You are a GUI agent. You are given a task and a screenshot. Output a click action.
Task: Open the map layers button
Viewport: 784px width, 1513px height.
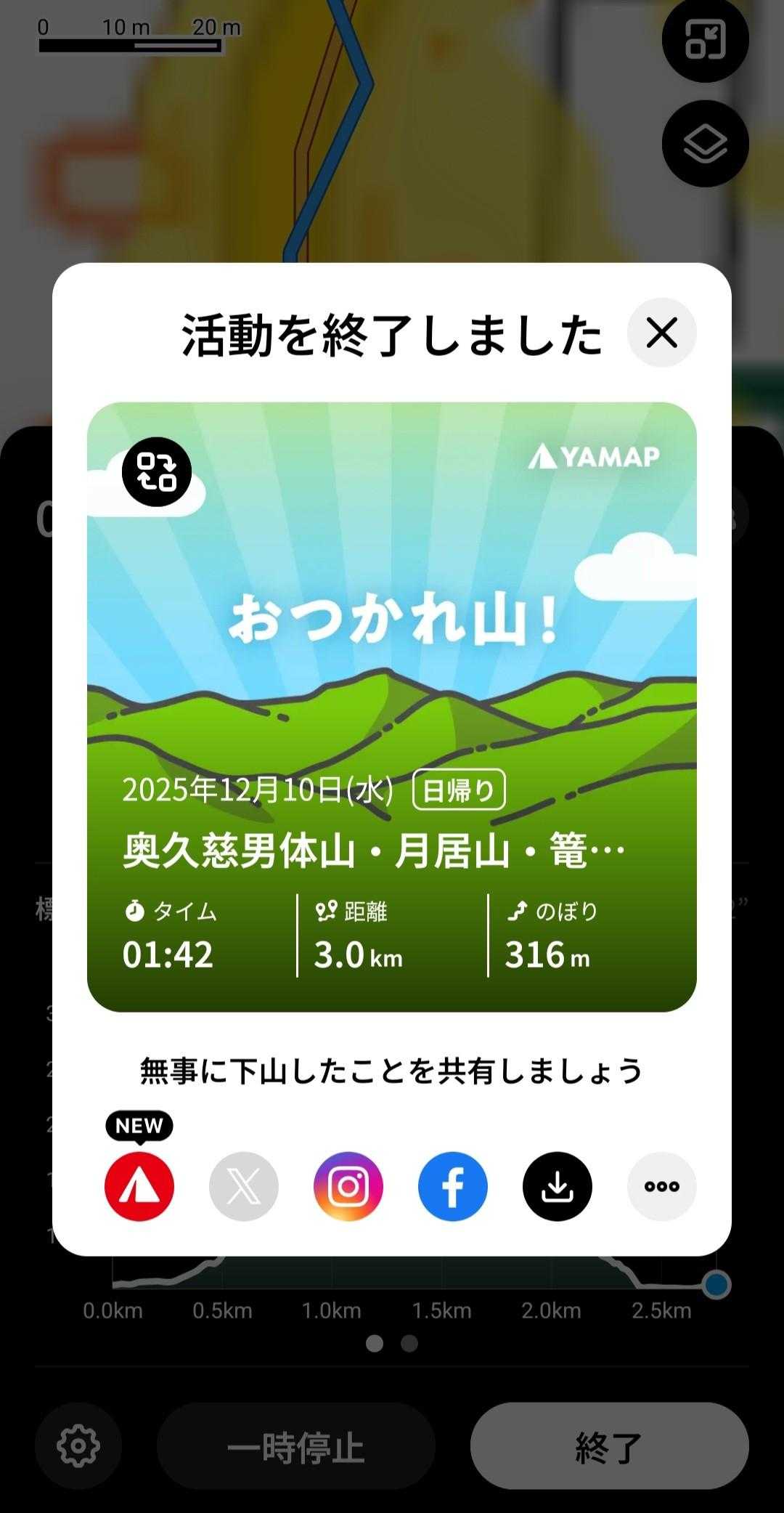[x=705, y=144]
